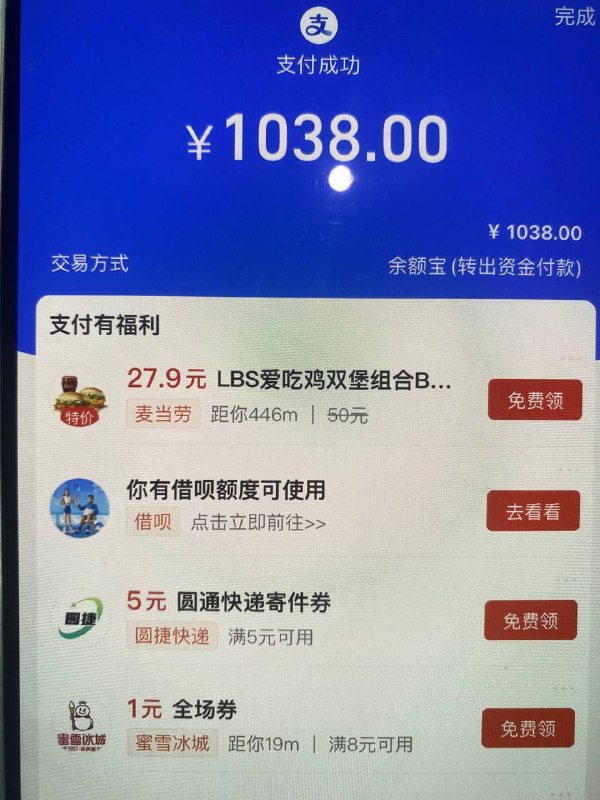
Task: Claim the 蜜雪冰城 1元 coupon
Action: (528, 728)
